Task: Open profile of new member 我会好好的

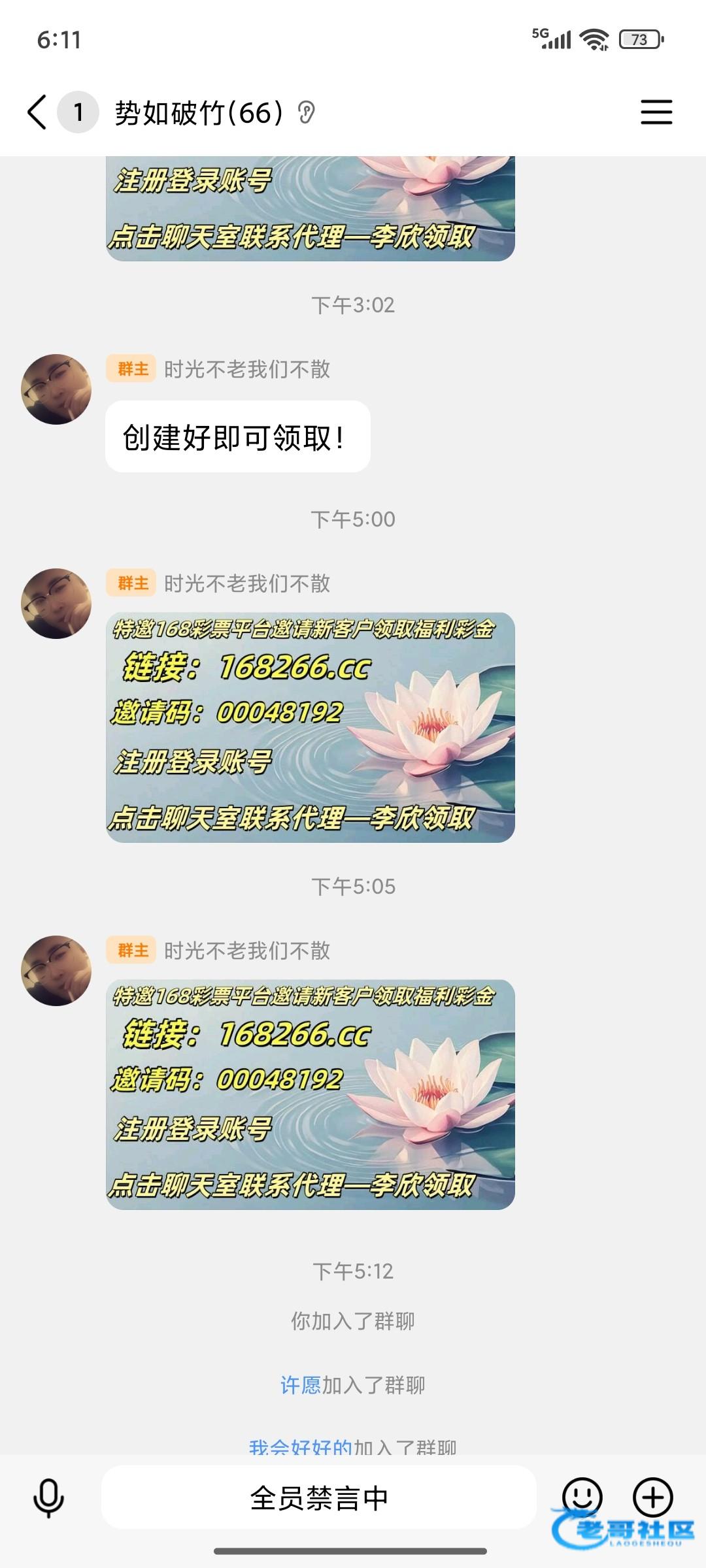Action: point(301,1446)
